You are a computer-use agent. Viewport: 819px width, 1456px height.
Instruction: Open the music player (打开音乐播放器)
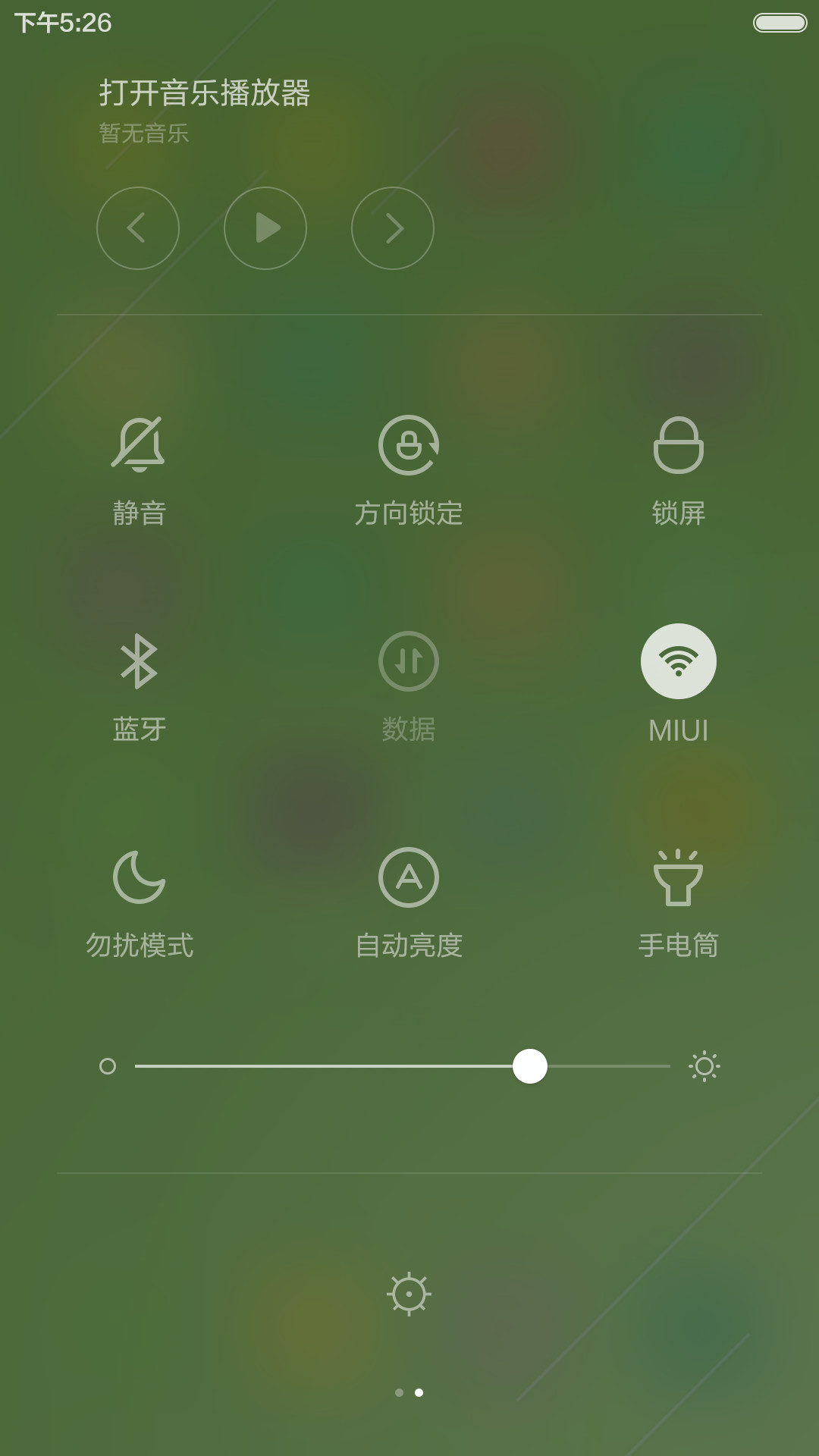pyautogui.click(x=205, y=93)
